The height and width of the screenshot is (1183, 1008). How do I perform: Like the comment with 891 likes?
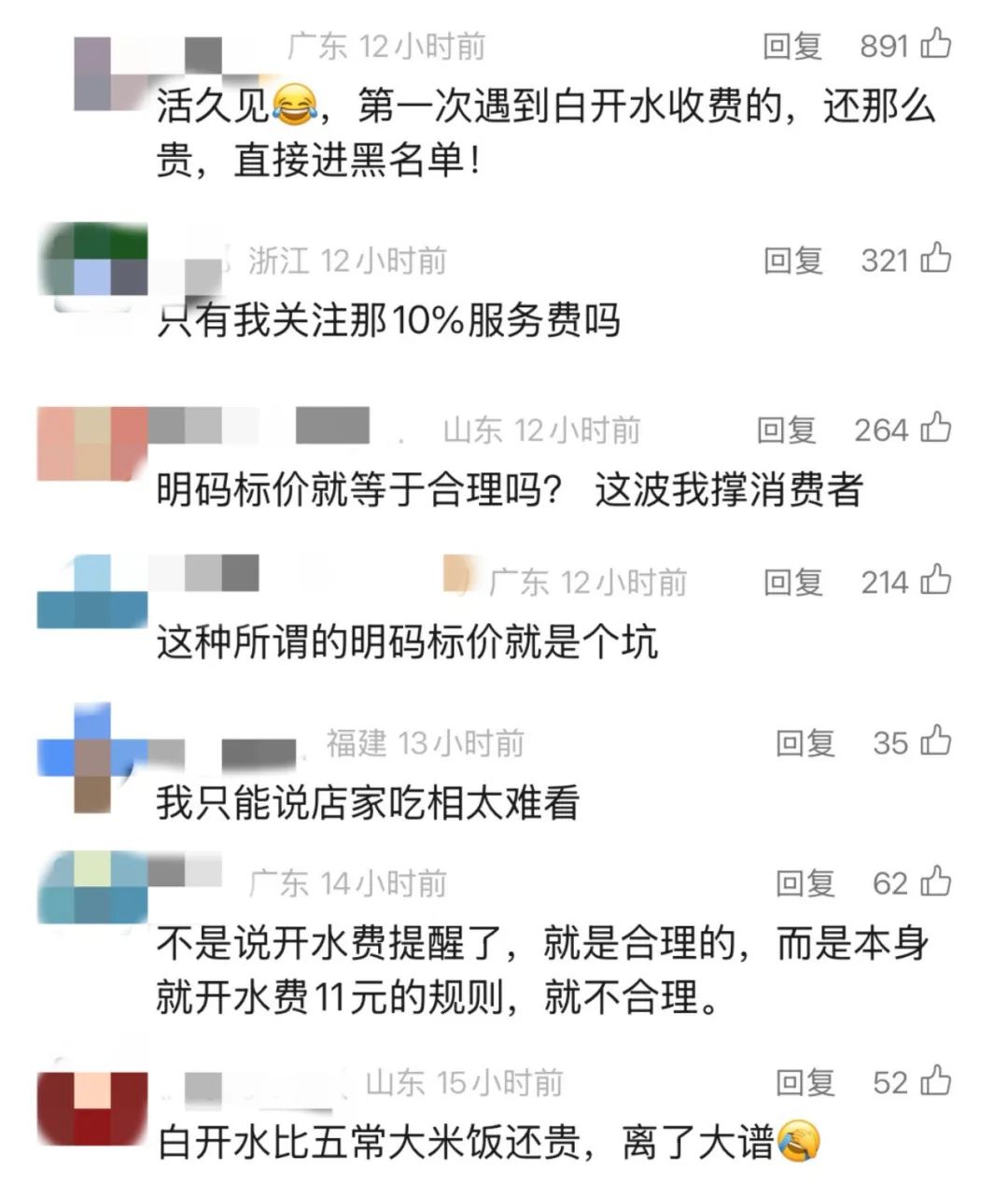pos(936,43)
